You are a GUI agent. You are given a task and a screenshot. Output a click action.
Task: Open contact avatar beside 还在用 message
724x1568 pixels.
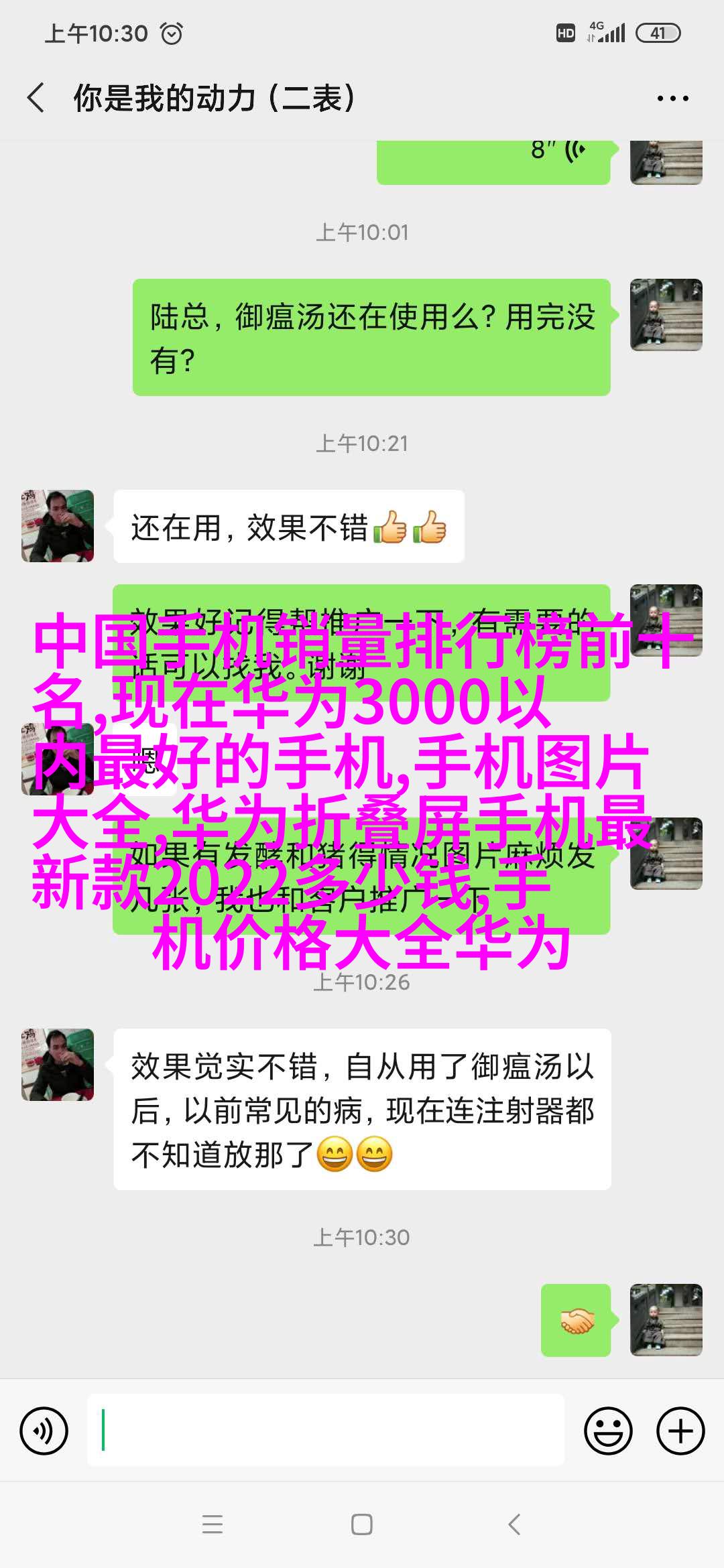tap(58, 526)
